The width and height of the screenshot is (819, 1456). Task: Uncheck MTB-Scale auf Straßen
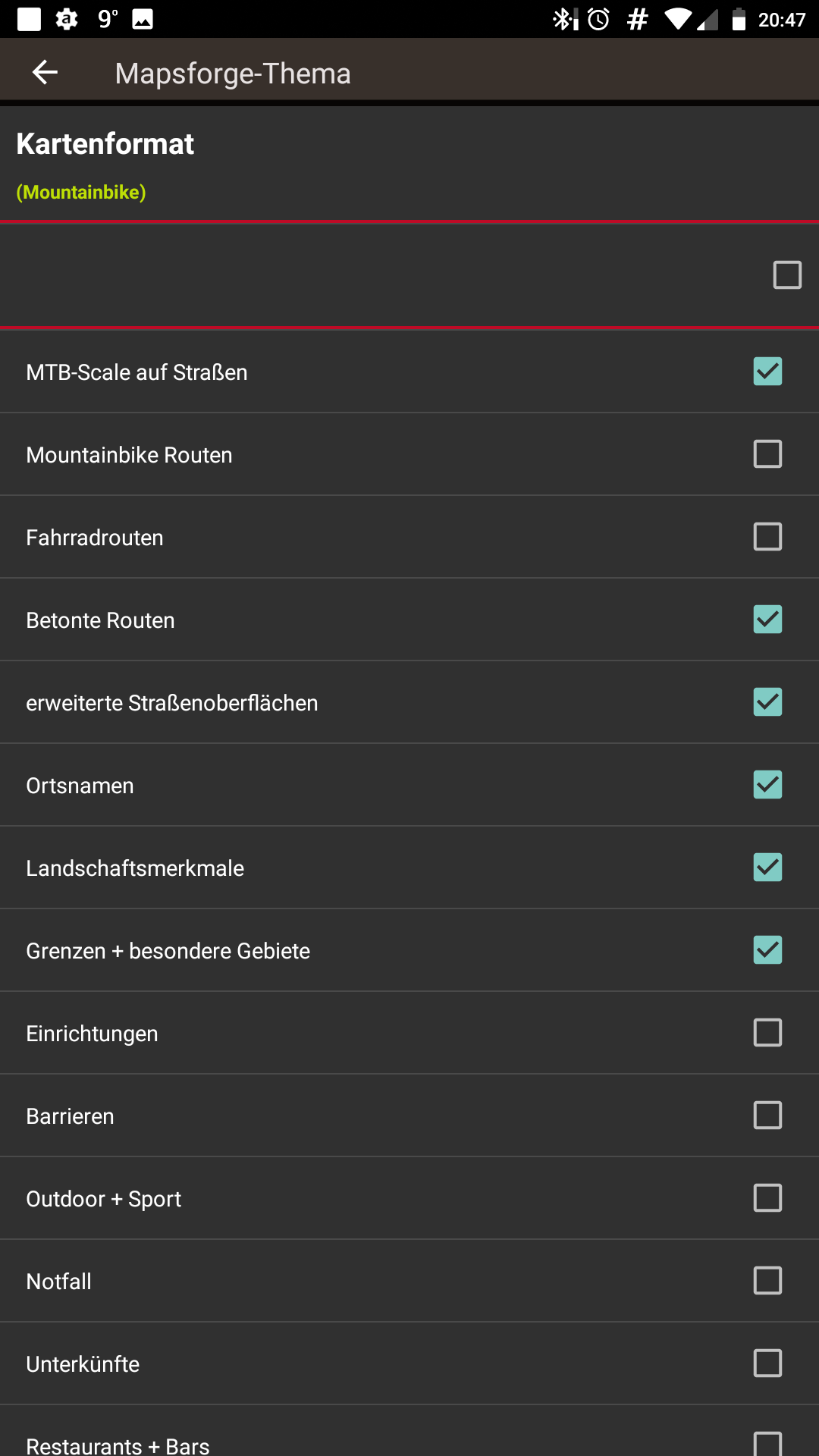coord(767,372)
